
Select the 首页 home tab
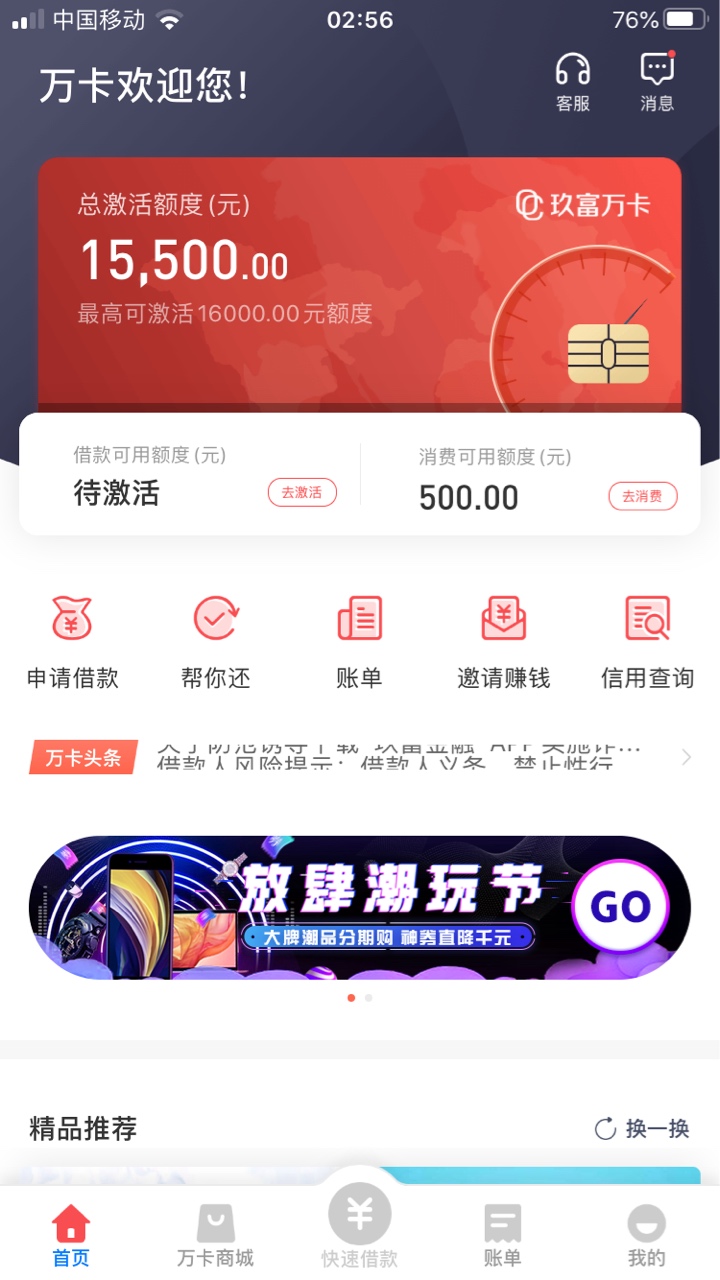(71, 1236)
